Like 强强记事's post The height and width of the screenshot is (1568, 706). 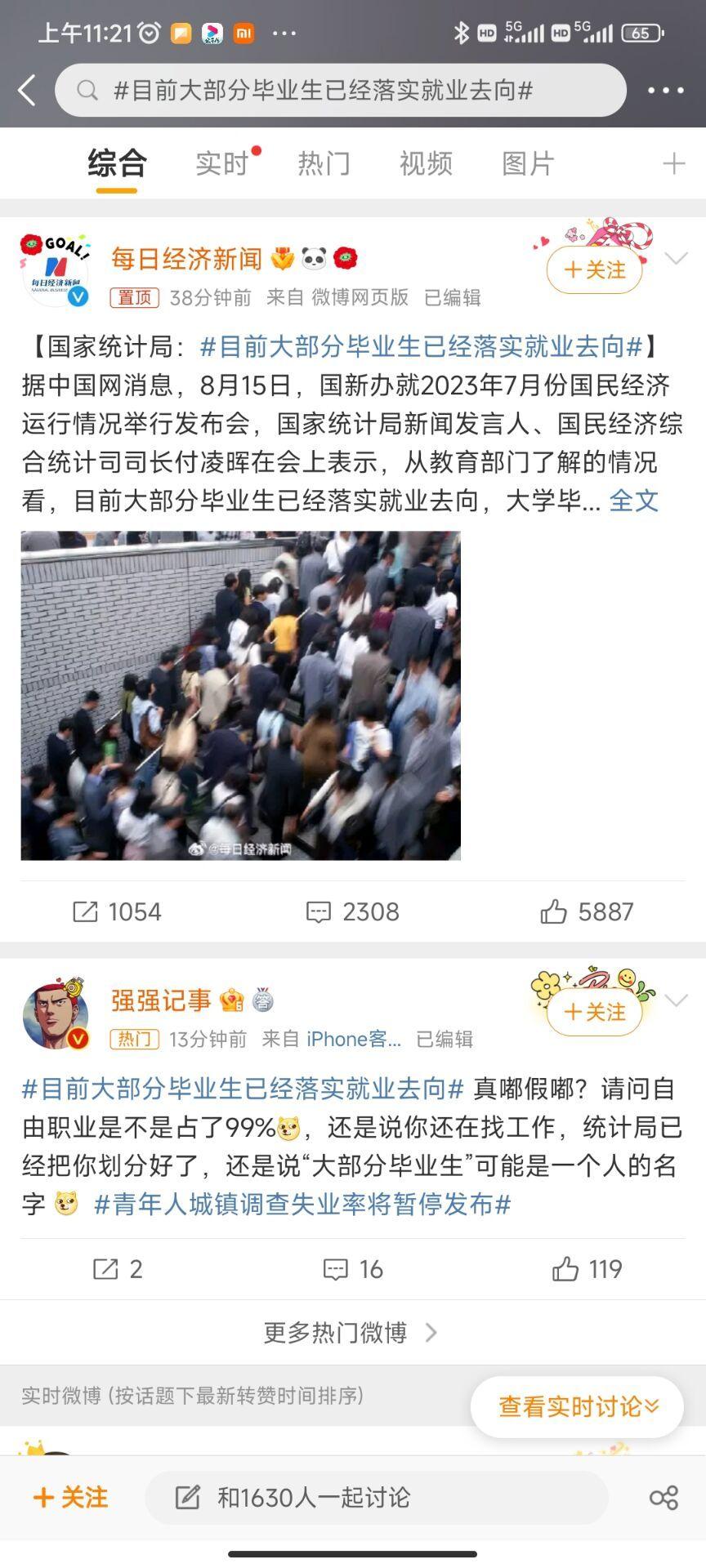pos(587,1269)
